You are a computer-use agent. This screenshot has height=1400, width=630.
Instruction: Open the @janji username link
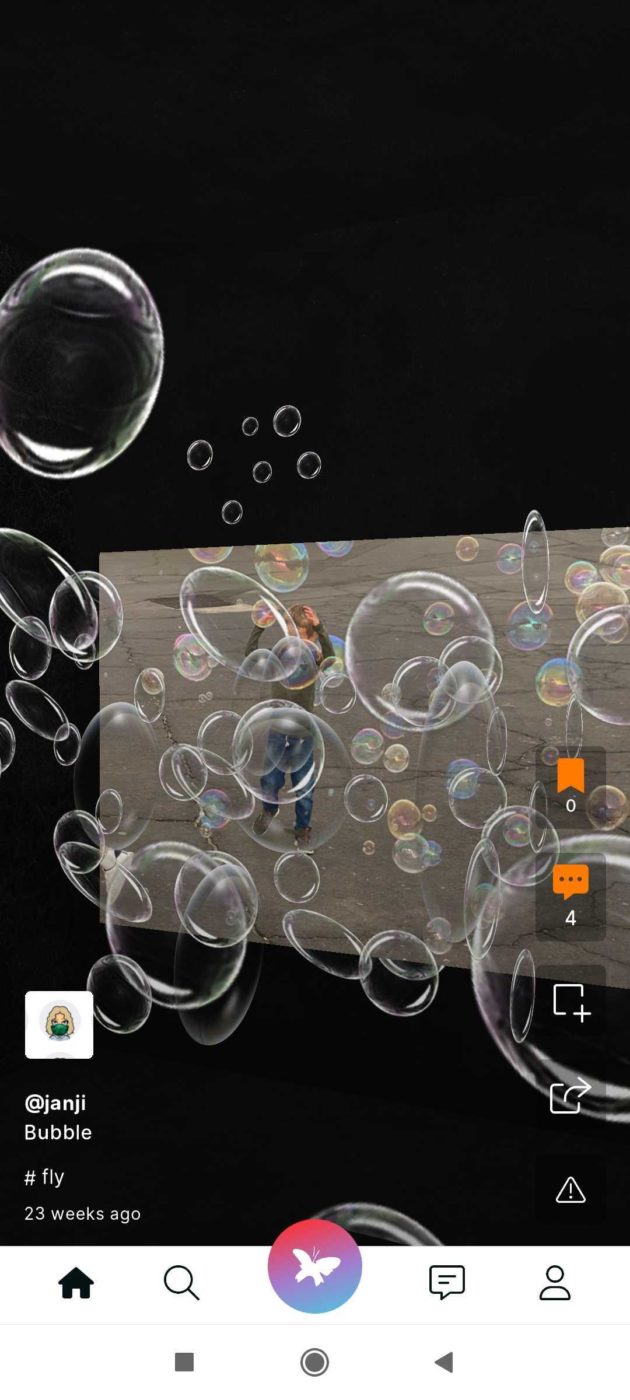(55, 1103)
